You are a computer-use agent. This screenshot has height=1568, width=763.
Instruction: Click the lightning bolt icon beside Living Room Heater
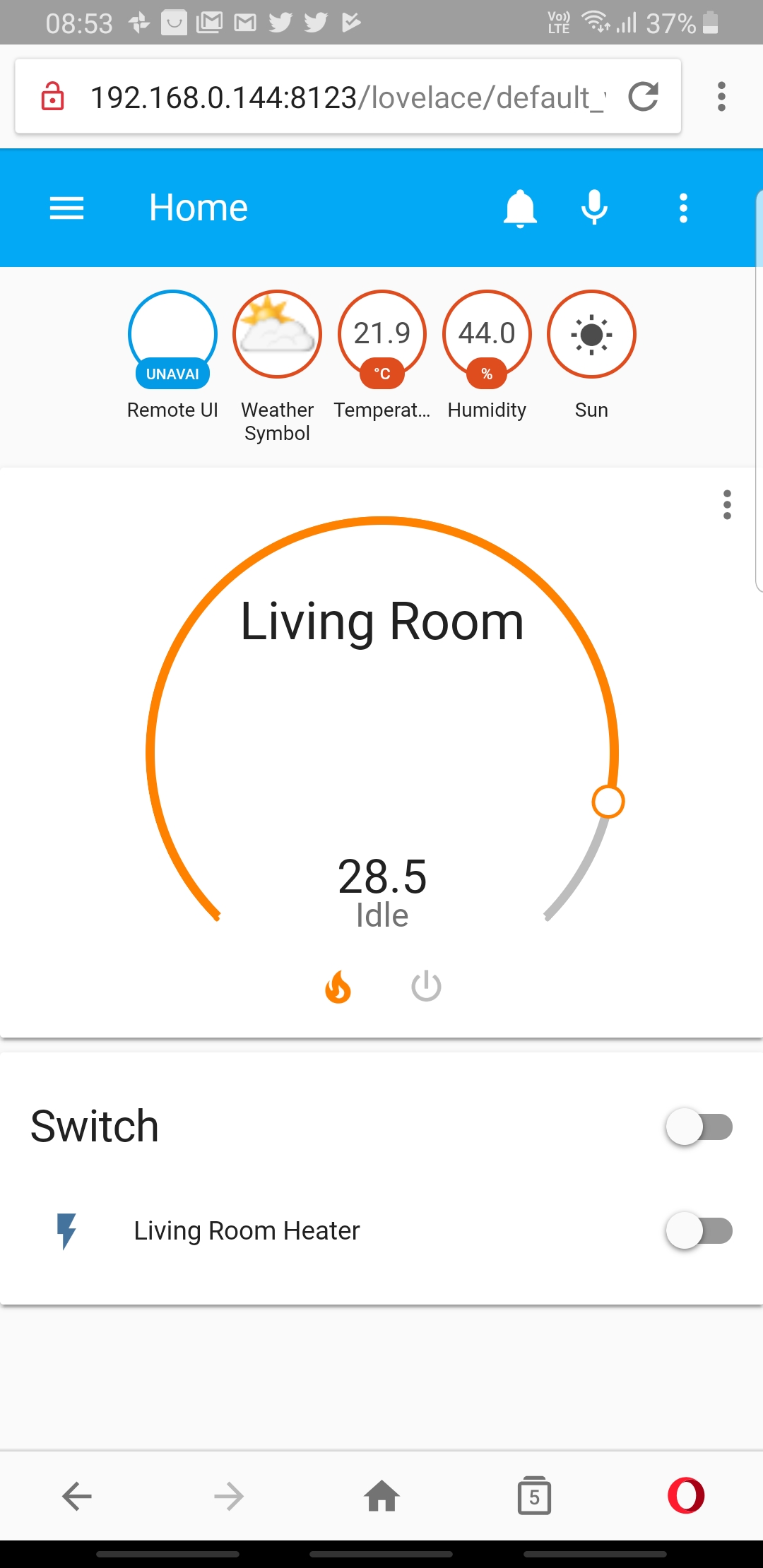68,1230
